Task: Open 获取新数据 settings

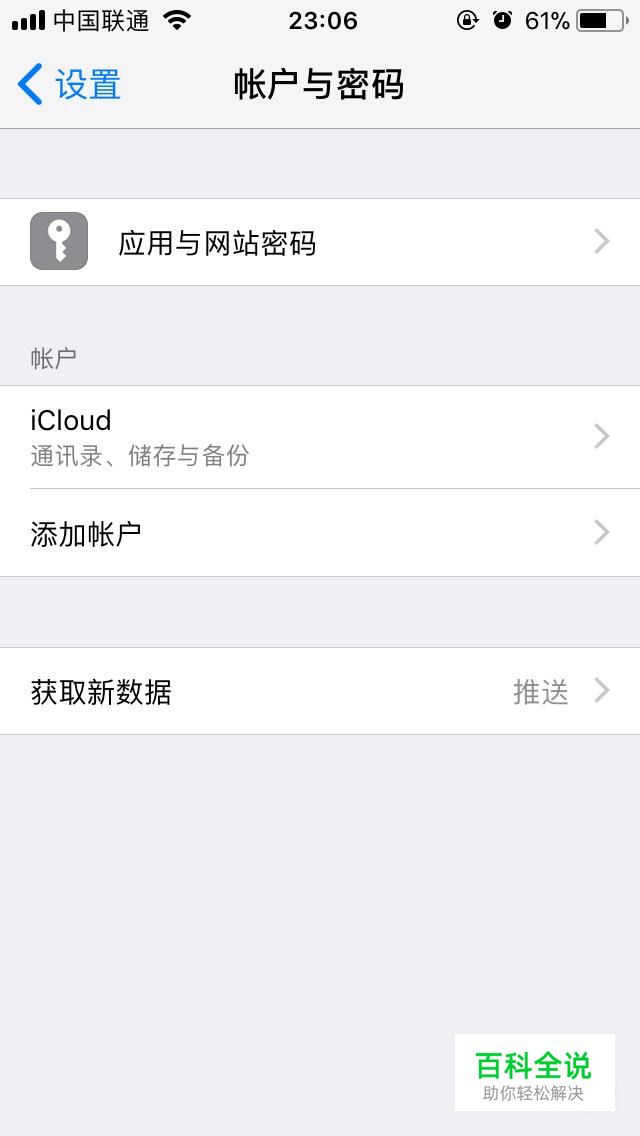Action: [320, 691]
